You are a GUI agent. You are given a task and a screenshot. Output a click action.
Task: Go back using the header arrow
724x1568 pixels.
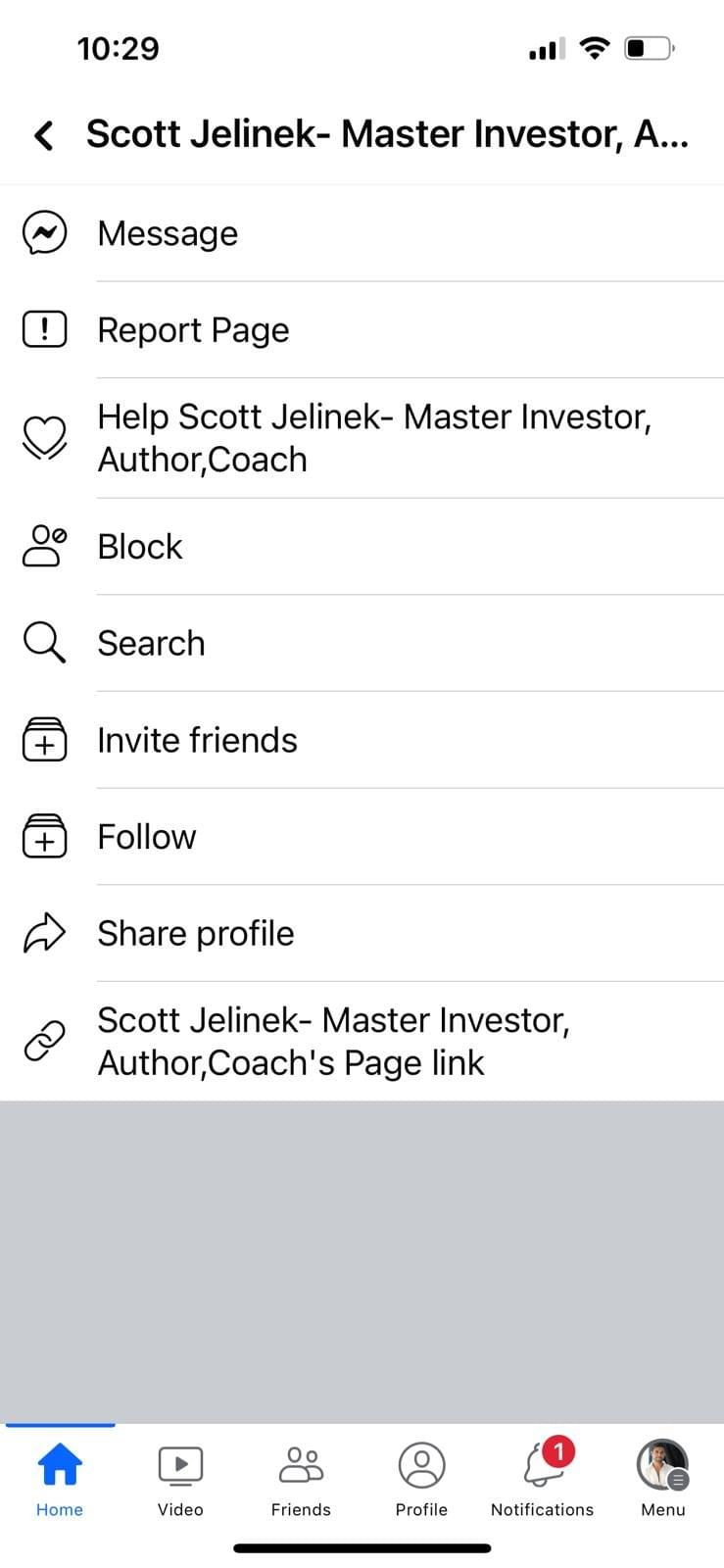coord(44,135)
